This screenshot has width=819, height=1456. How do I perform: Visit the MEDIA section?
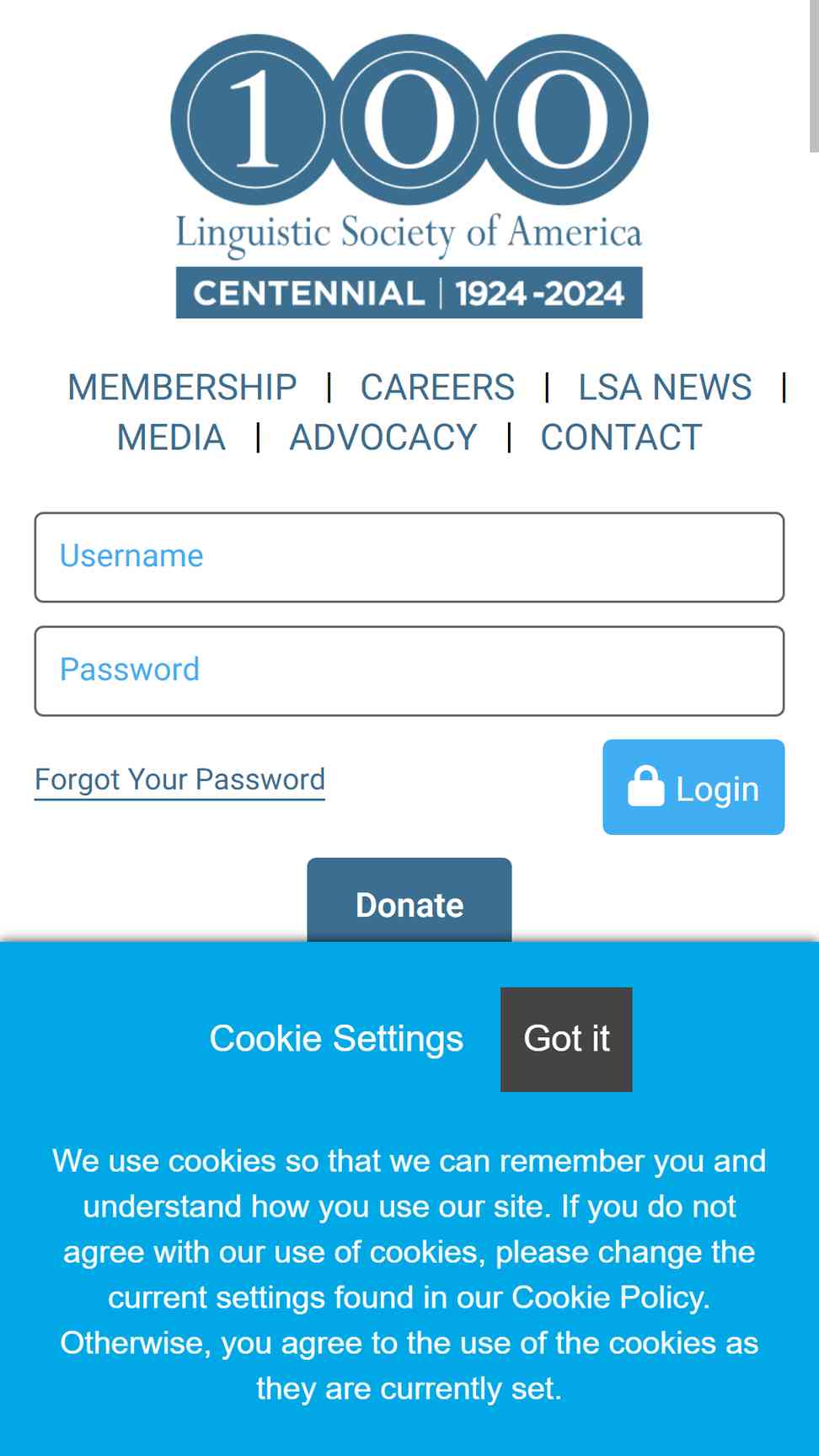tap(171, 437)
